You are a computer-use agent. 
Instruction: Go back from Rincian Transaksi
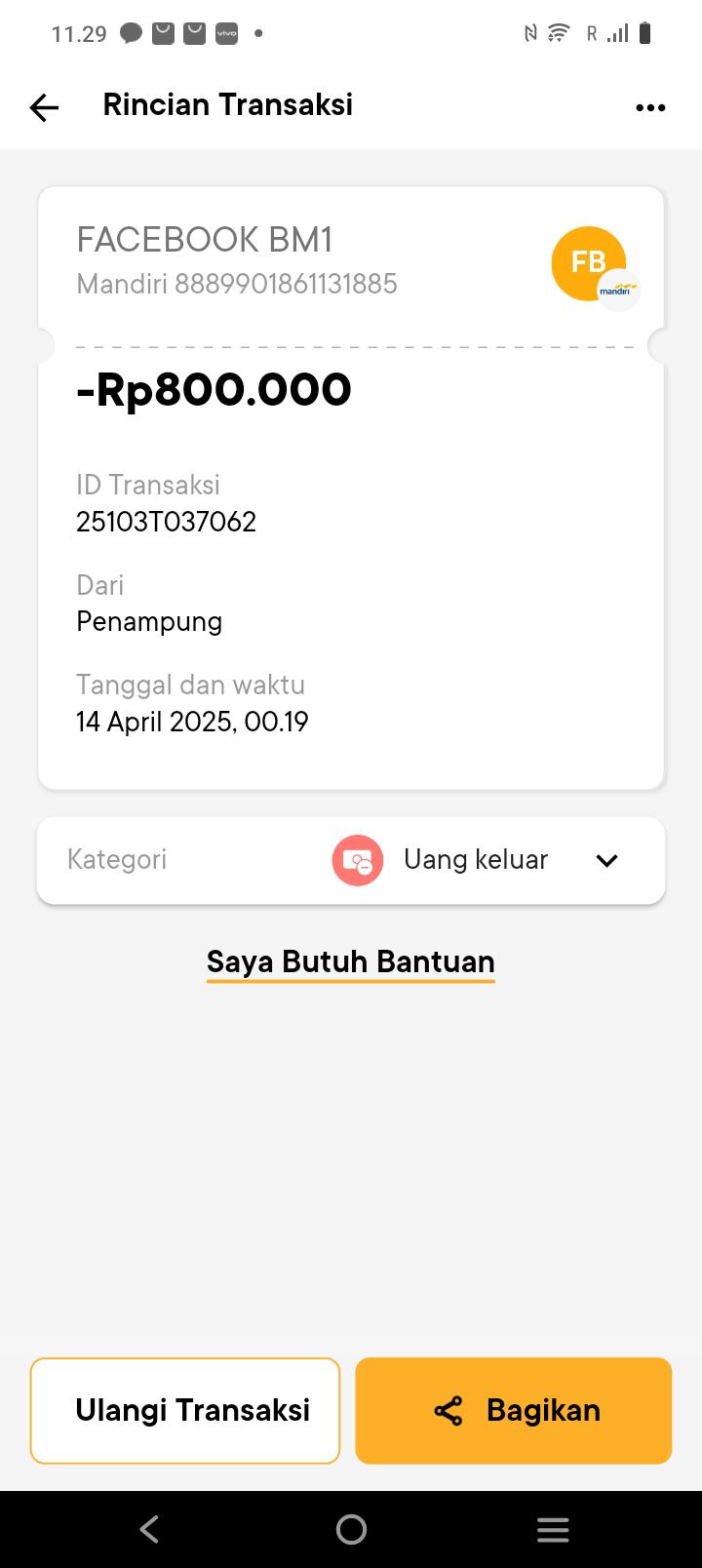[44, 106]
